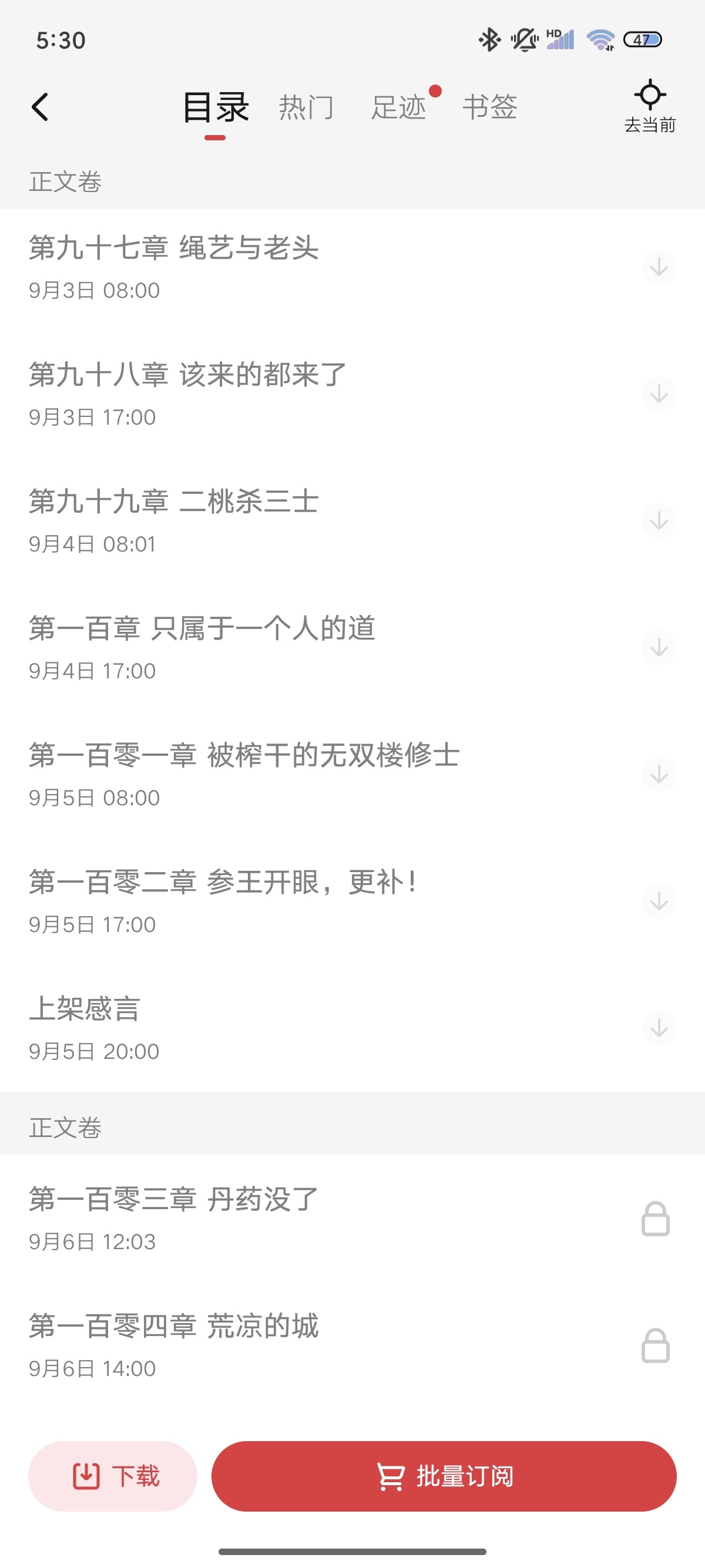This screenshot has width=705, height=1568.
Task: Switch to the 足迹 tab
Action: [x=399, y=107]
